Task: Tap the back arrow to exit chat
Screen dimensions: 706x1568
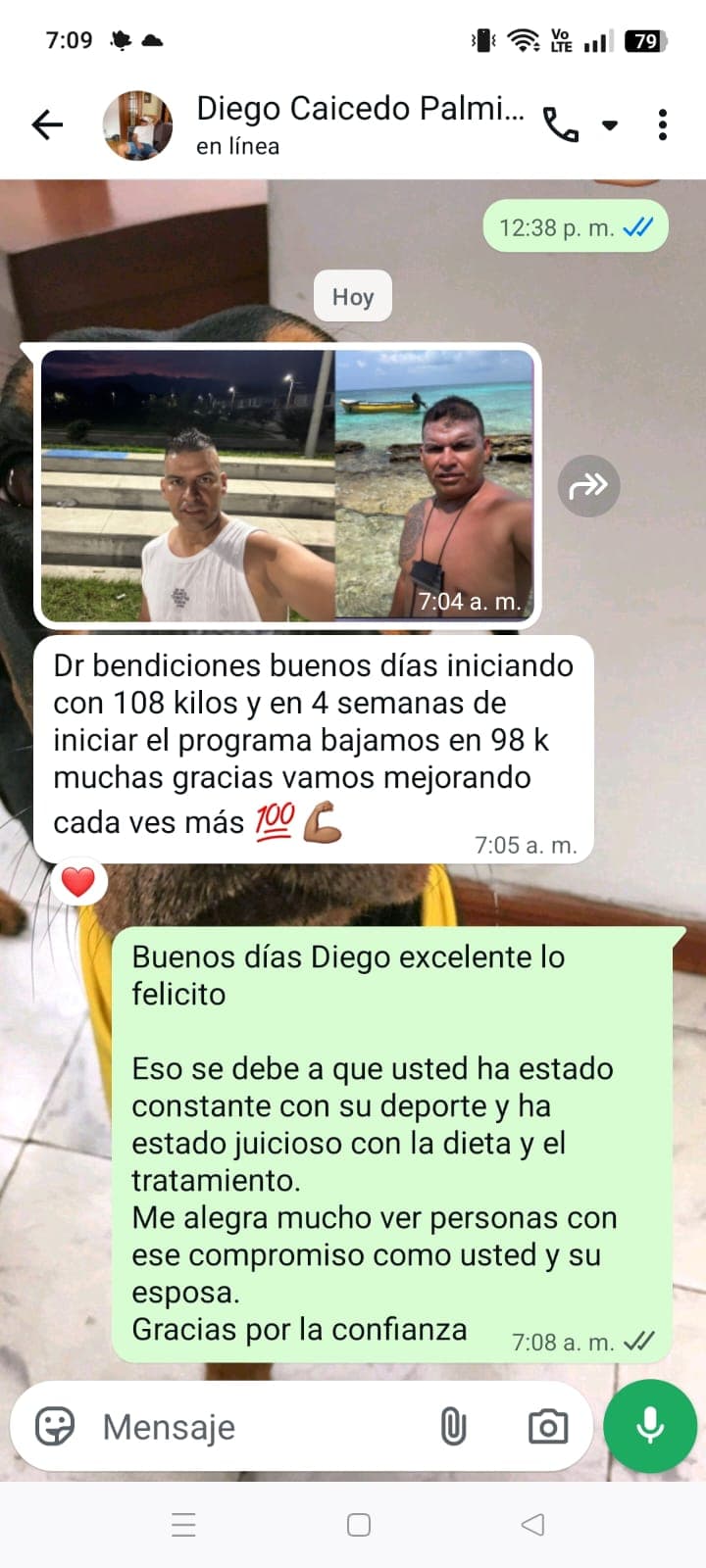Action: click(x=45, y=123)
